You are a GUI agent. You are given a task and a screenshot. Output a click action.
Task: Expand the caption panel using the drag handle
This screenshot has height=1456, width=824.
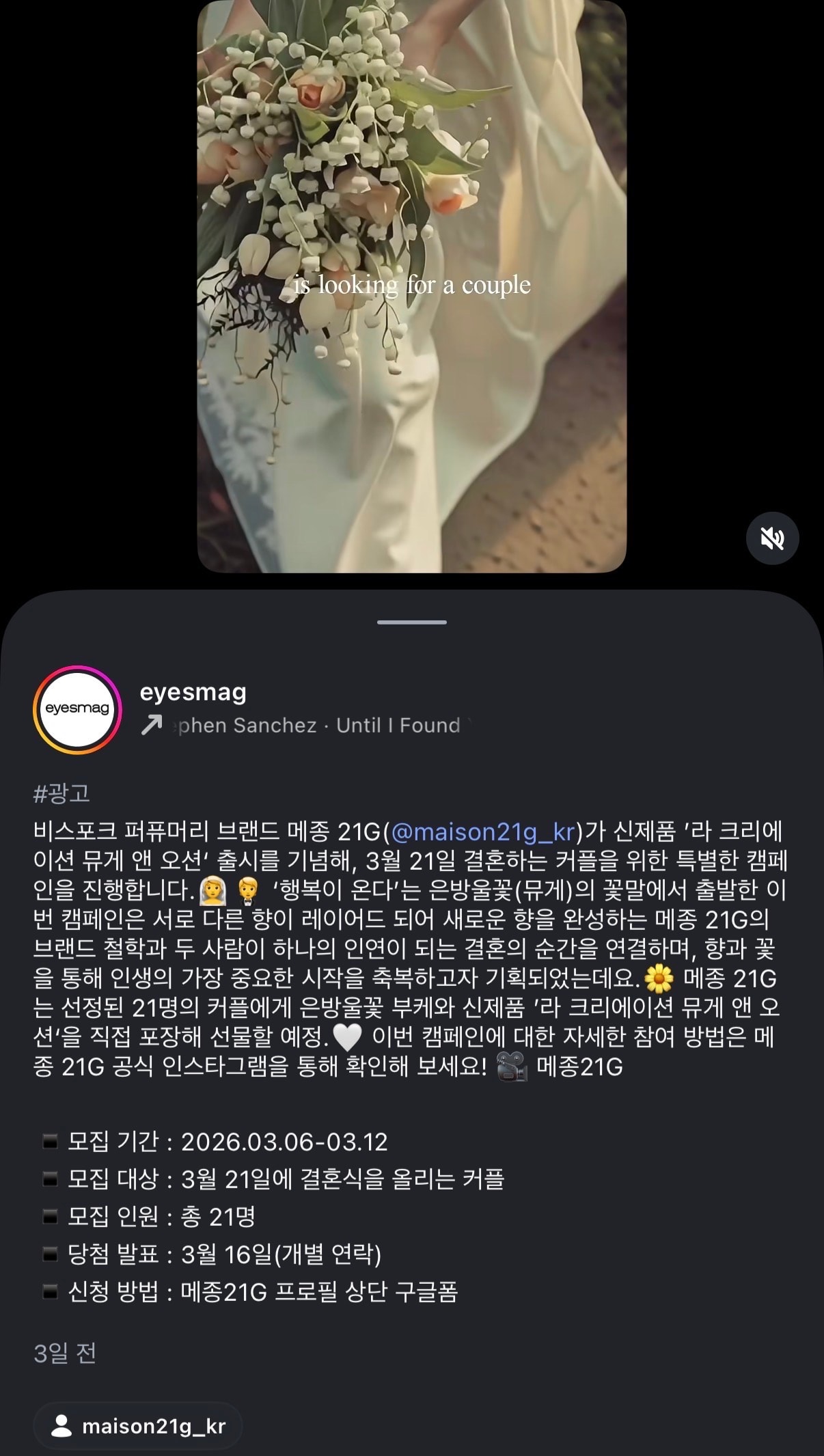point(411,622)
